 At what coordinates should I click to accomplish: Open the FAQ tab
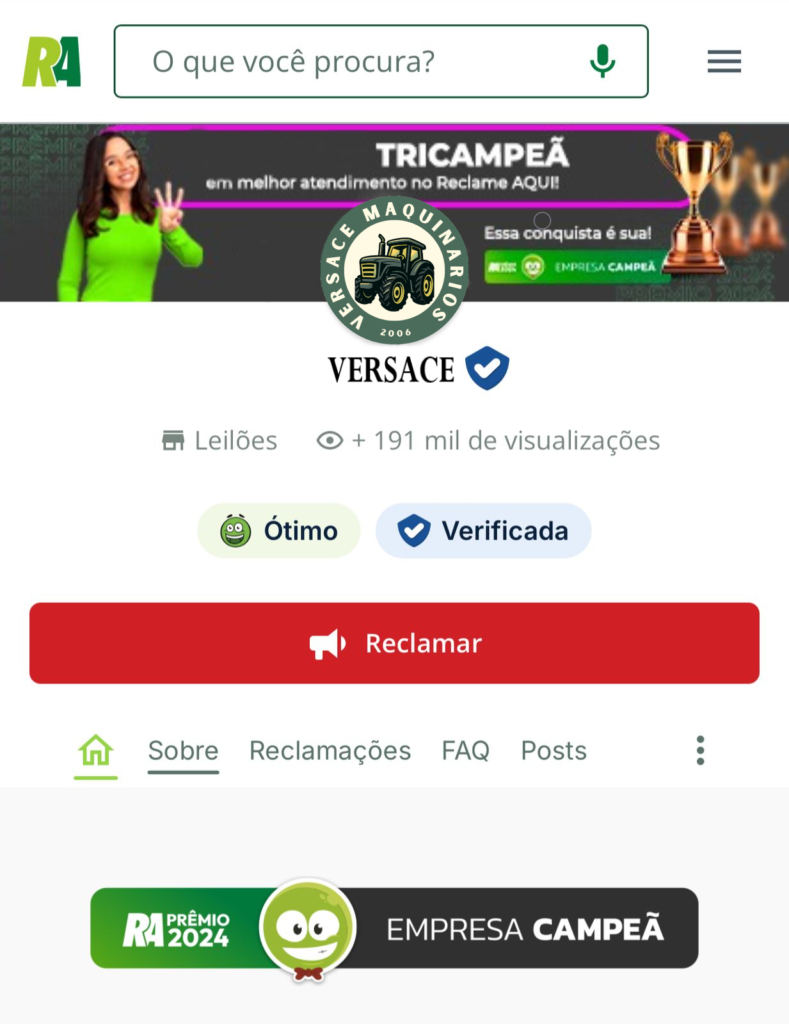tap(466, 751)
